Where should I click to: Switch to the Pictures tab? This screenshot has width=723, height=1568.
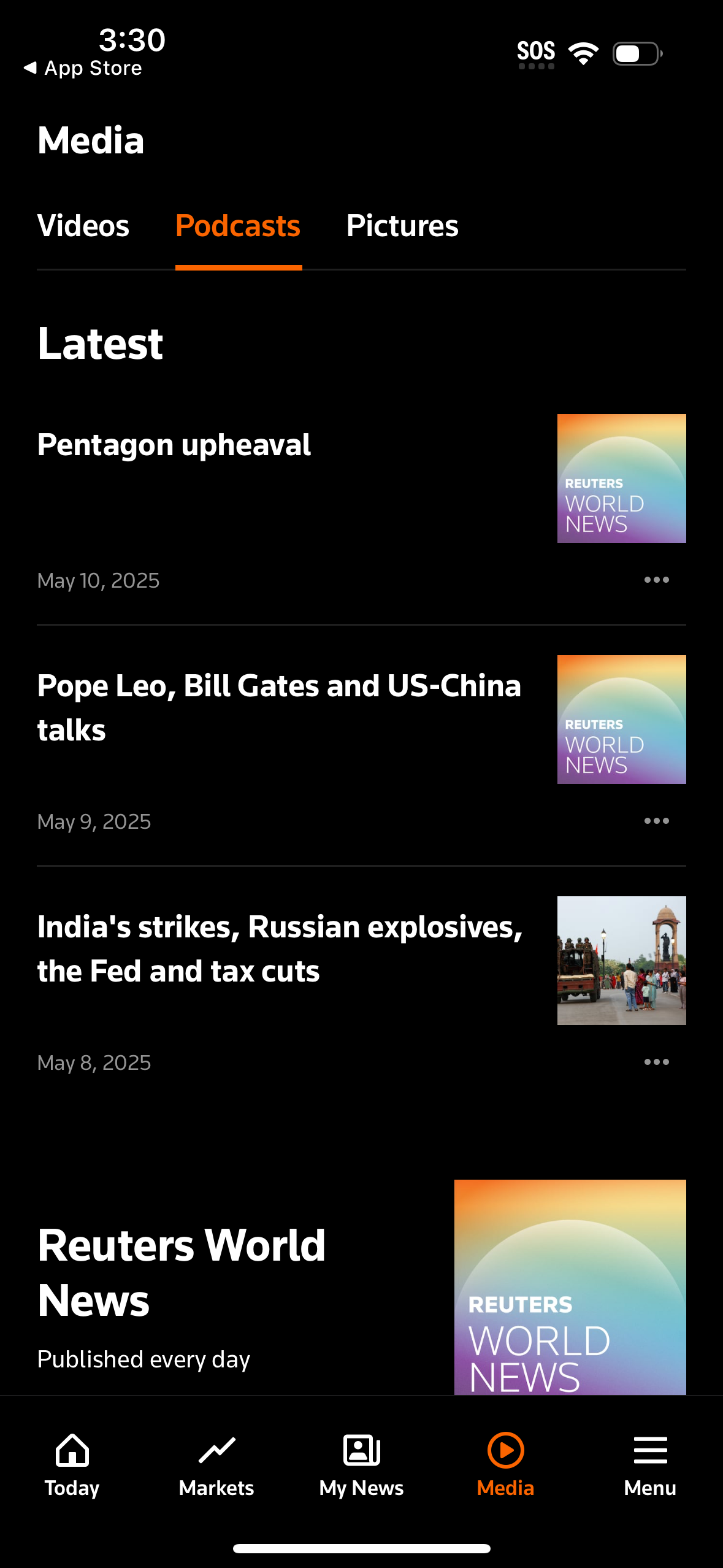402,226
